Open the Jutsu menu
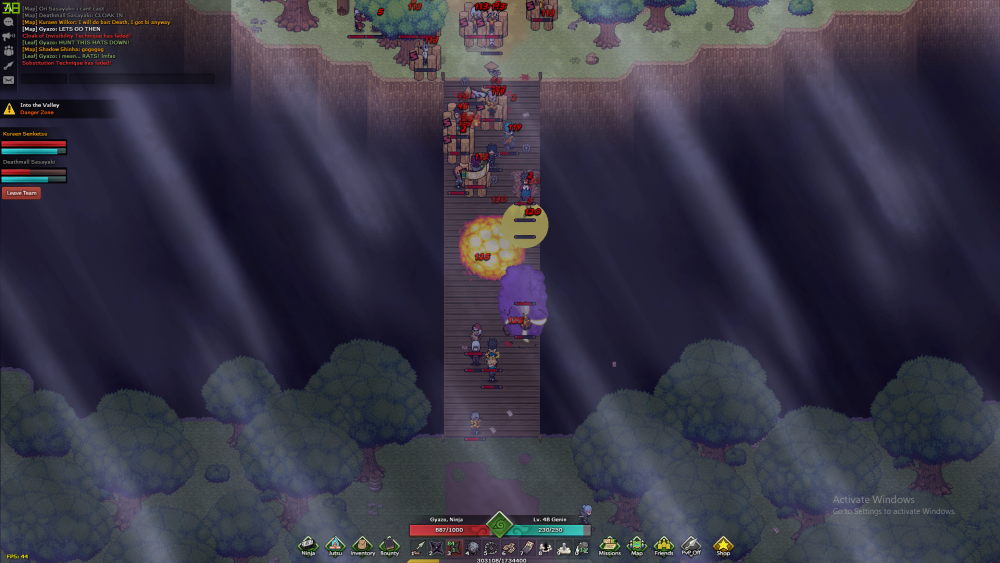Viewport: 1000px width, 563px height. (335, 545)
